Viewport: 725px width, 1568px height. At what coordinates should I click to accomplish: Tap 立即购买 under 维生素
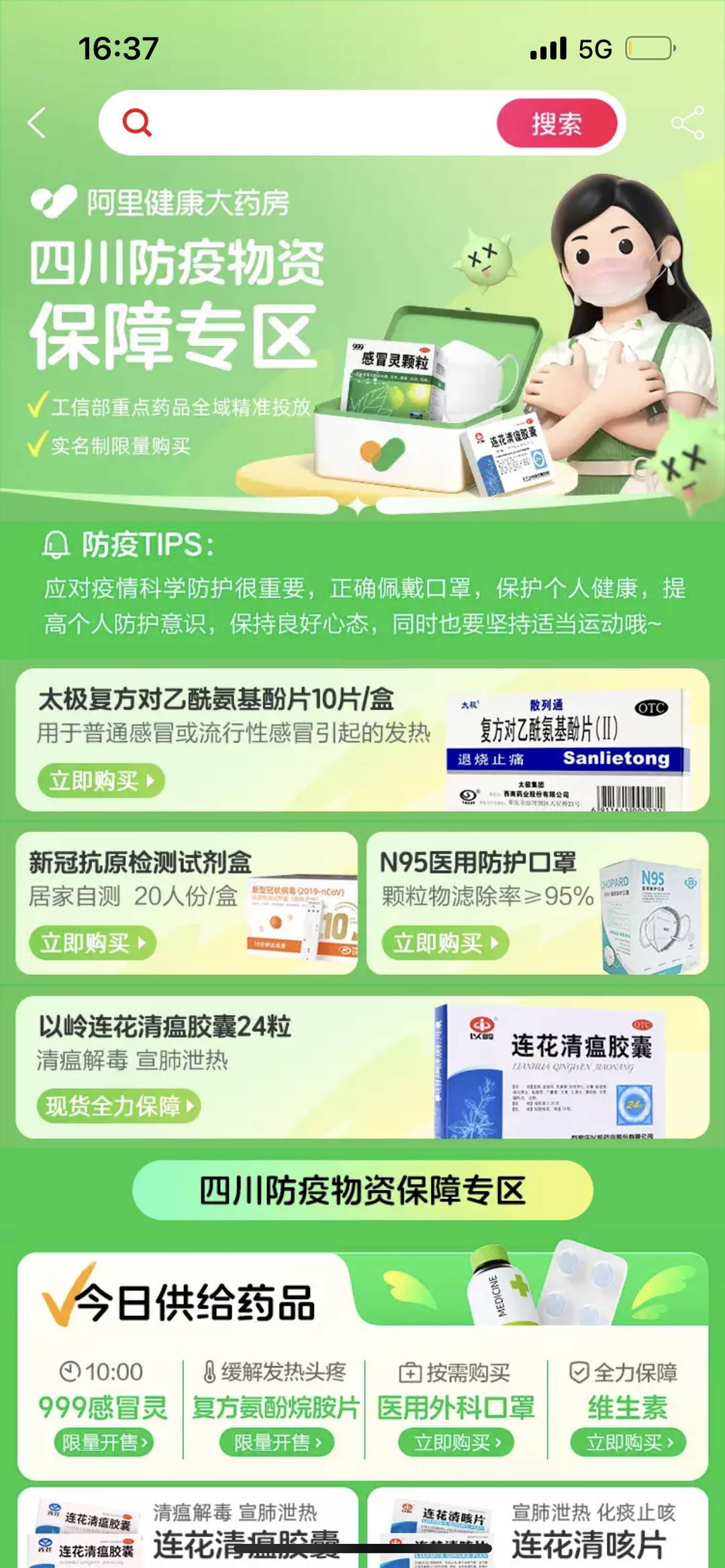(x=628, y=1442)
